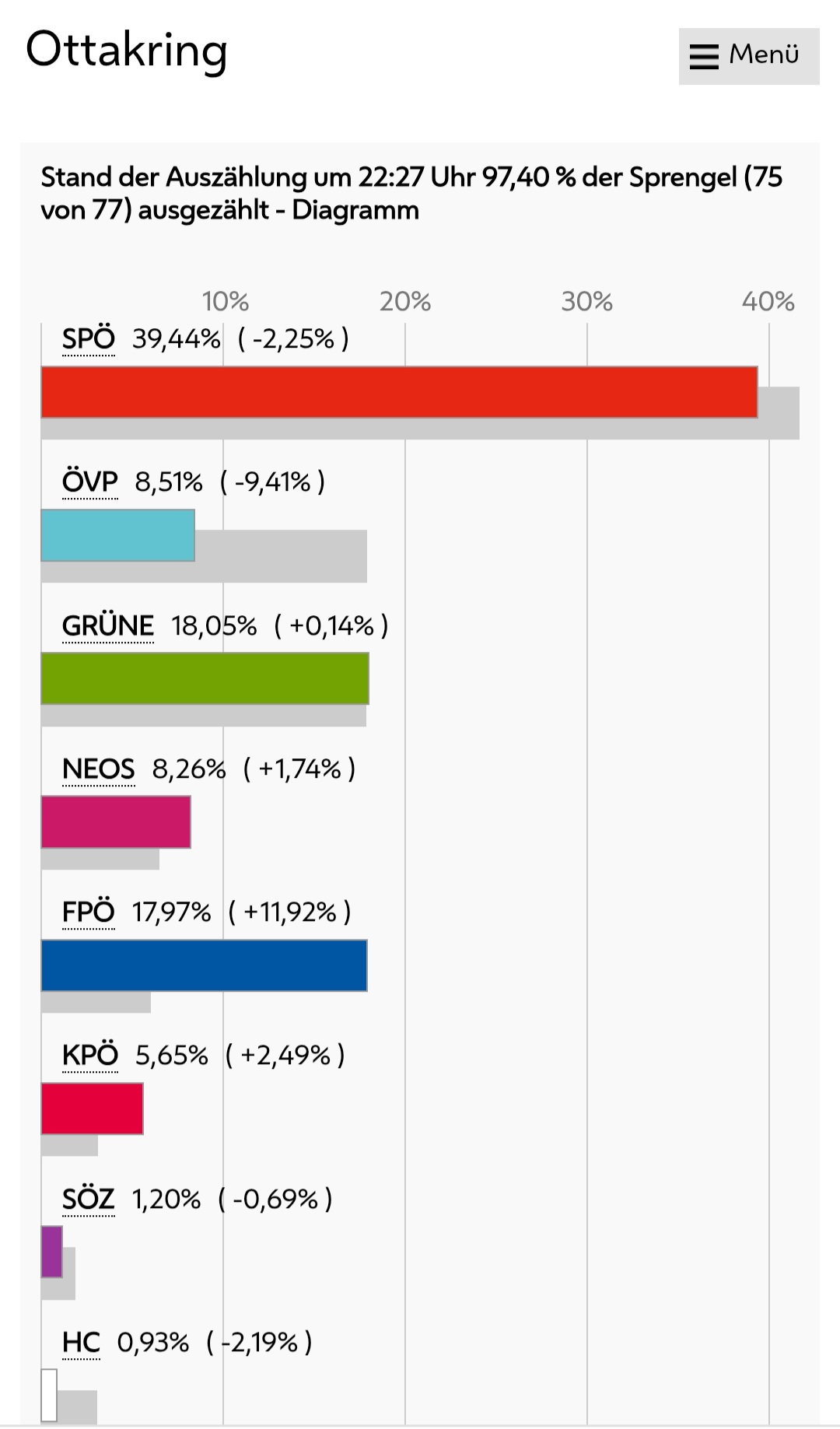Select the HC party abbreviation link

click(x=81, y=1342)
